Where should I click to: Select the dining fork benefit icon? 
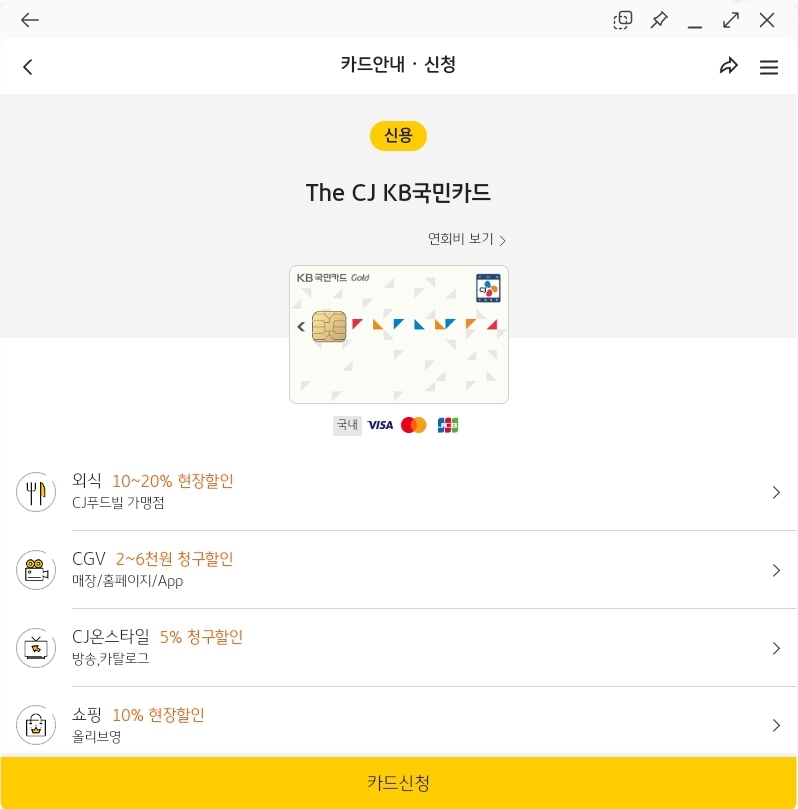click(36, 492)
